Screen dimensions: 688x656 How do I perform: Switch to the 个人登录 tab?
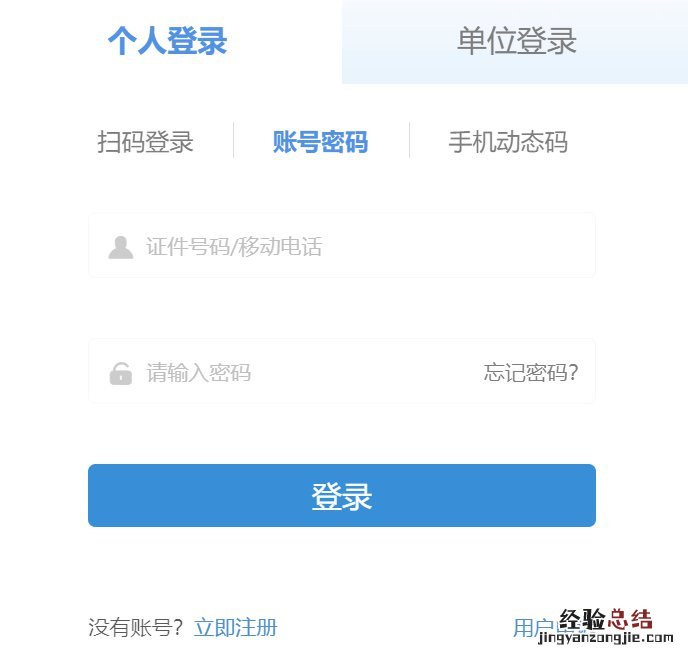click(168, 42)
